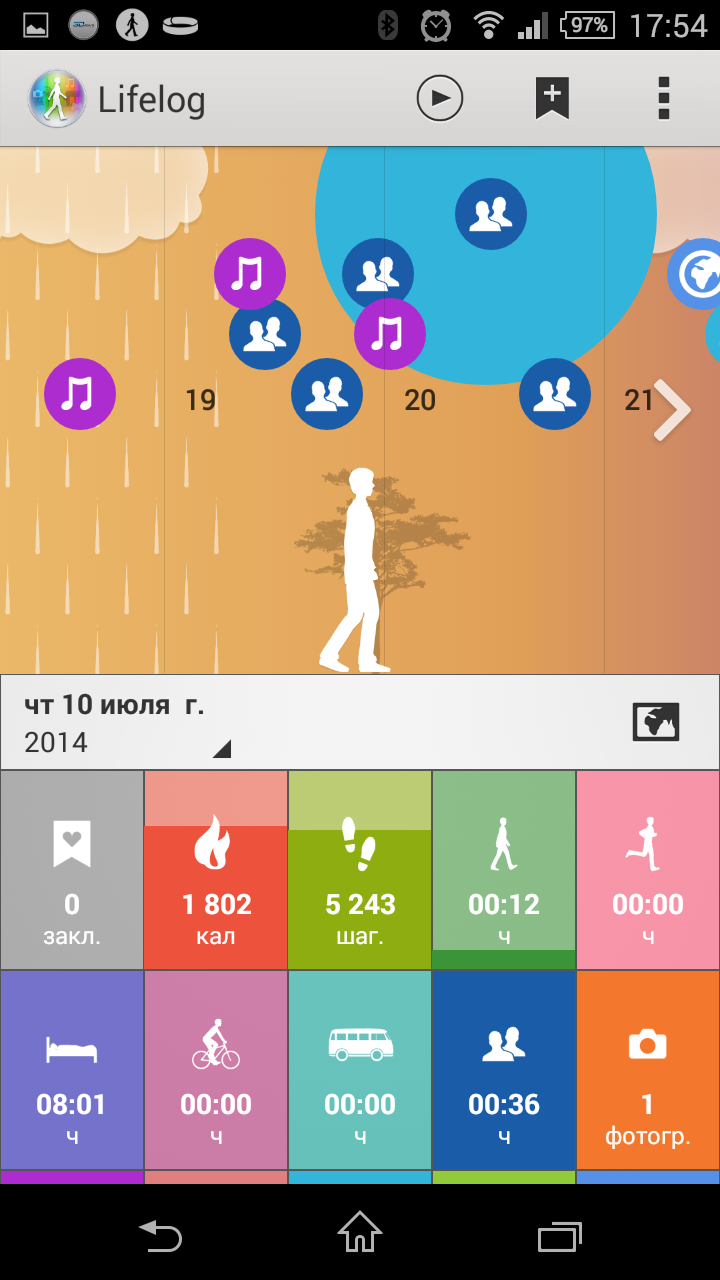Go back using the system back button
The image size is (720, 1280).
pos(160,1234)
